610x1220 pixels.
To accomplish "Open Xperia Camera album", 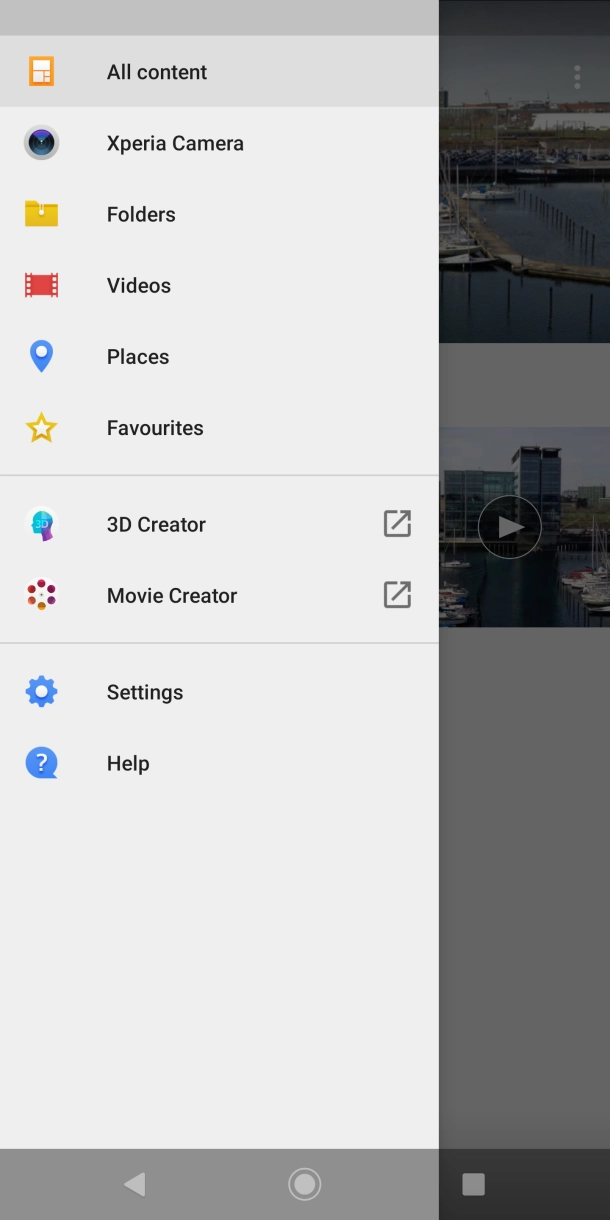I will 175,143.
